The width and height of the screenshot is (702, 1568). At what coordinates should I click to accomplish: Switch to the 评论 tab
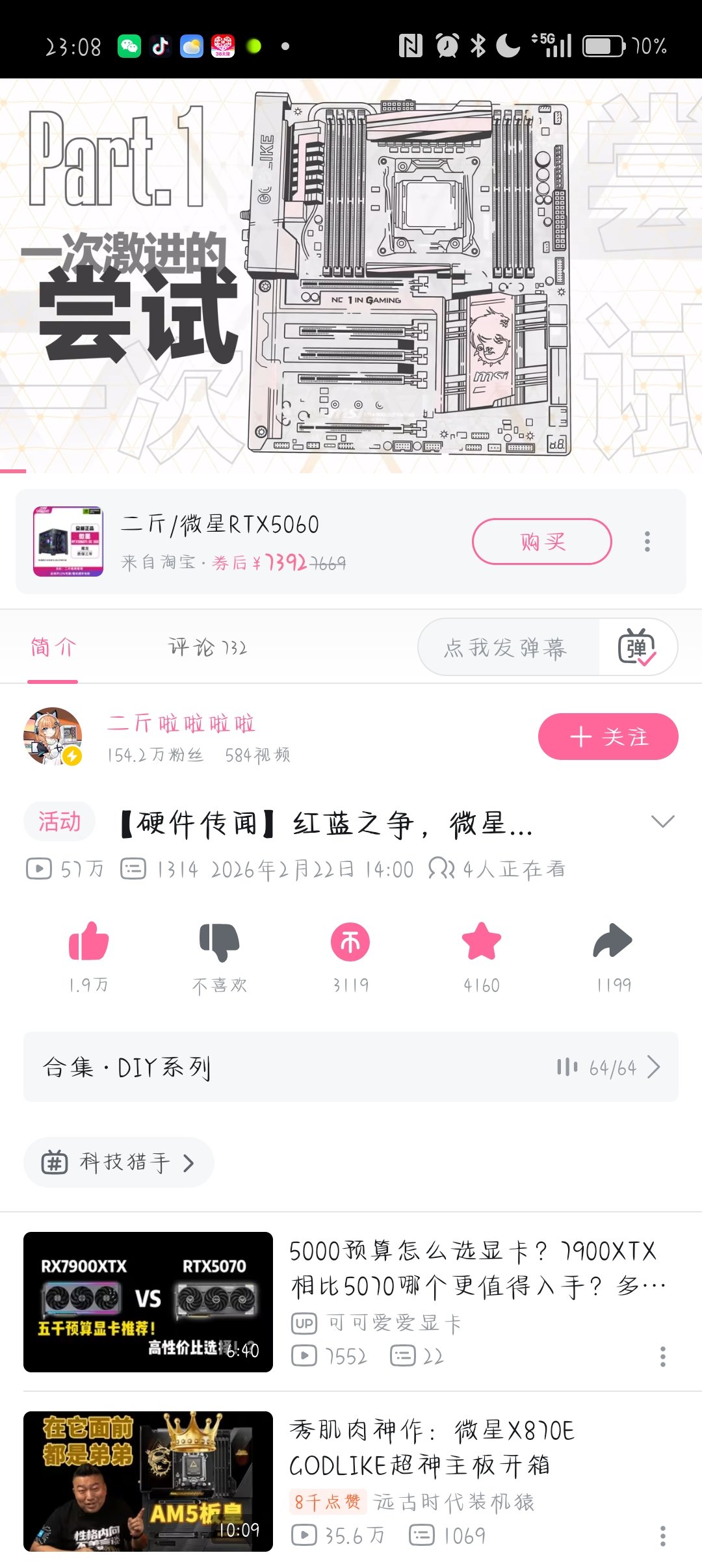[x=207, y=647]
